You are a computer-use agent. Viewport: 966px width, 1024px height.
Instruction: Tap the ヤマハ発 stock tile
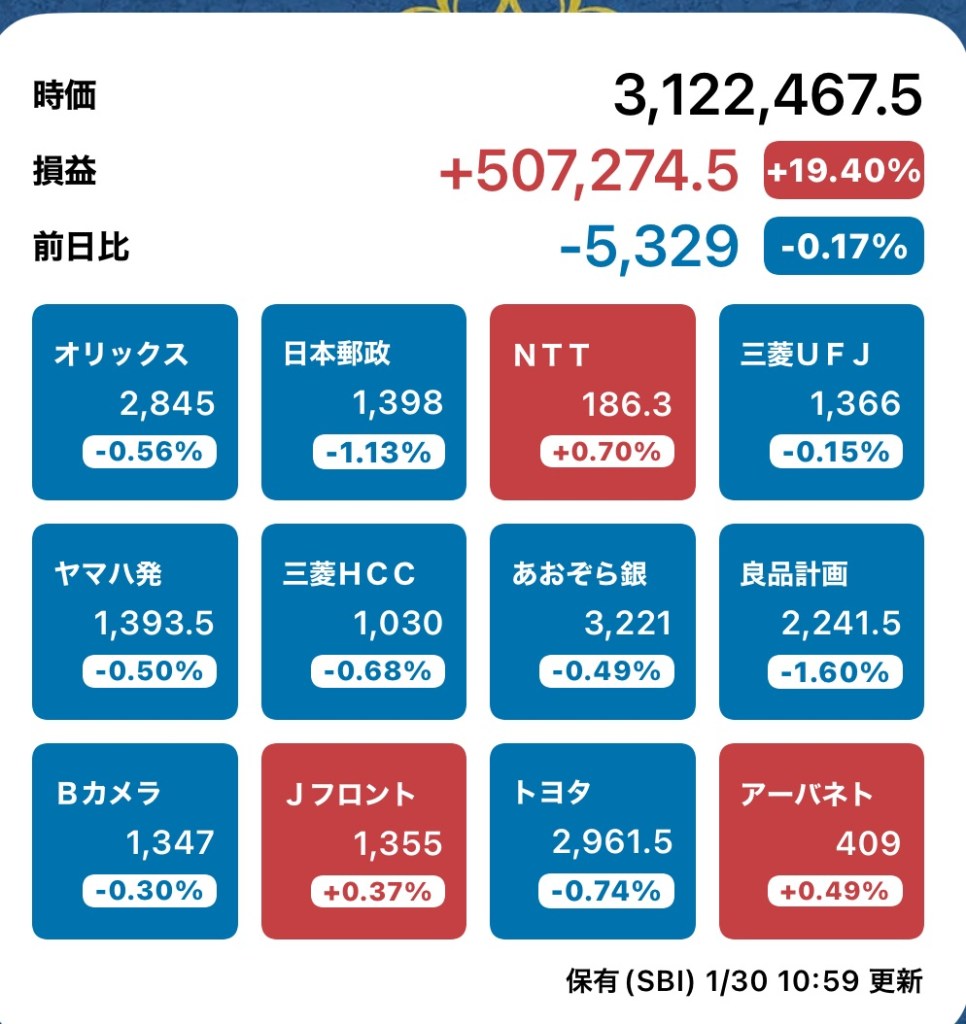pos(135,622)
